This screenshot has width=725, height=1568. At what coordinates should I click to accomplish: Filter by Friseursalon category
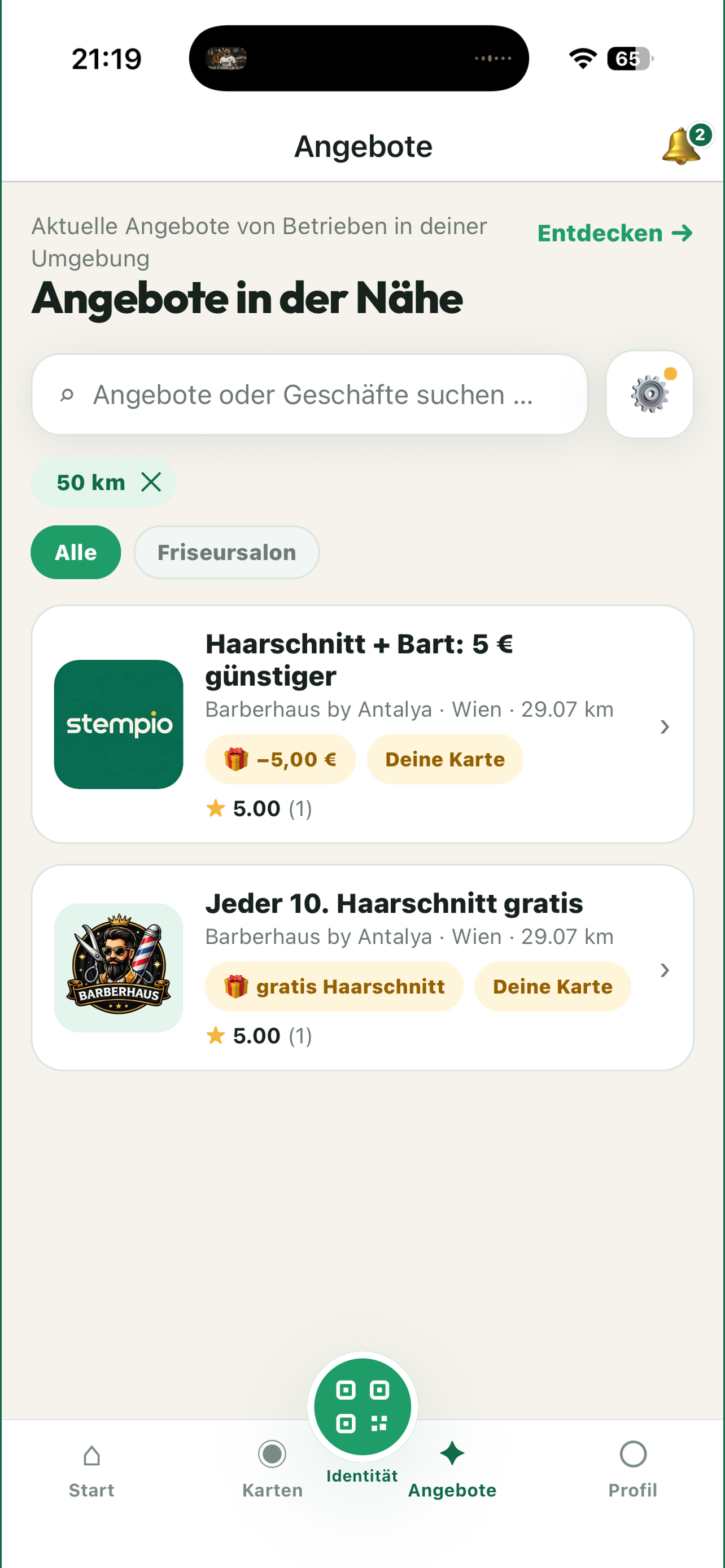(226, 552)
